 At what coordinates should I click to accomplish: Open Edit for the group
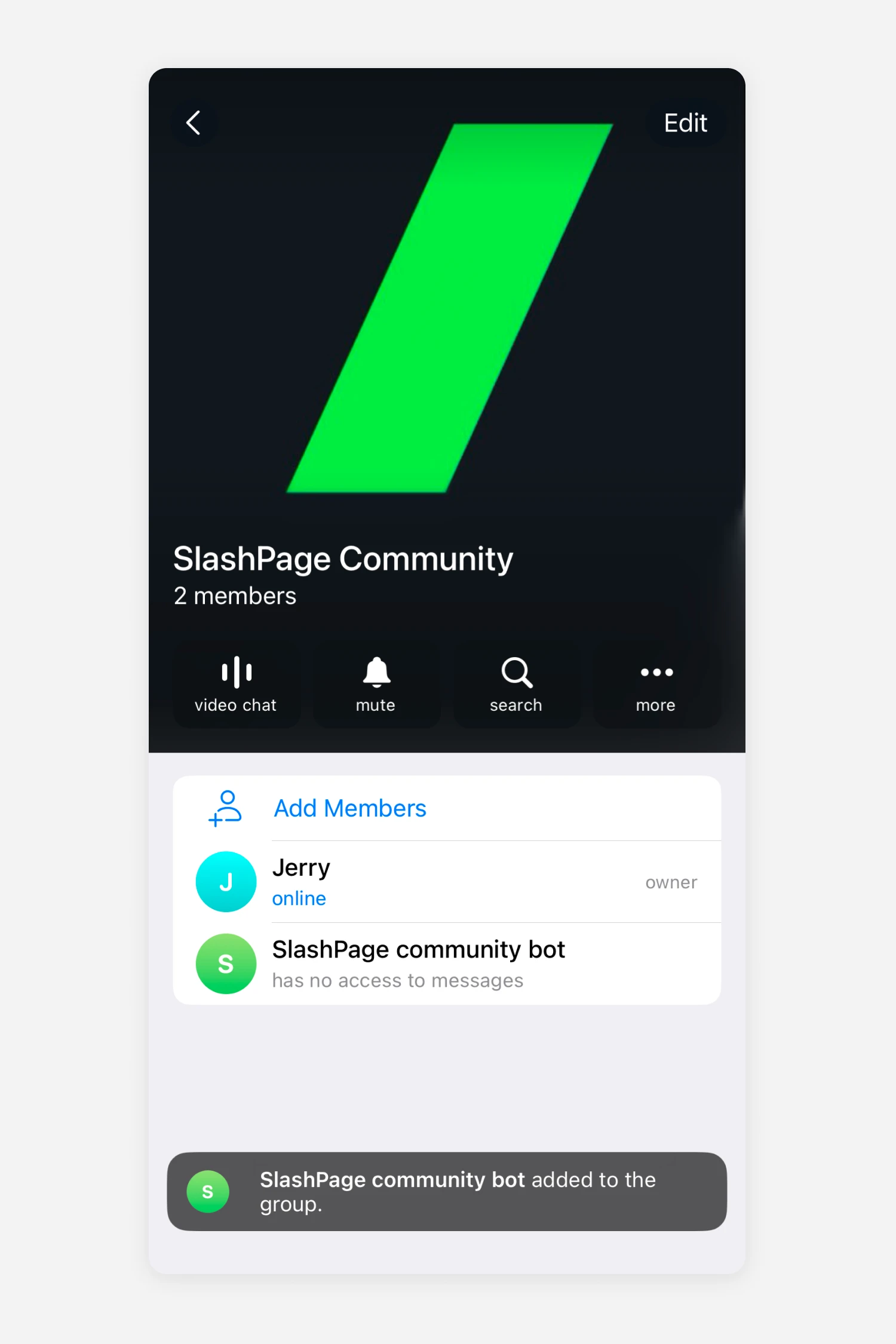pos(685,123)
